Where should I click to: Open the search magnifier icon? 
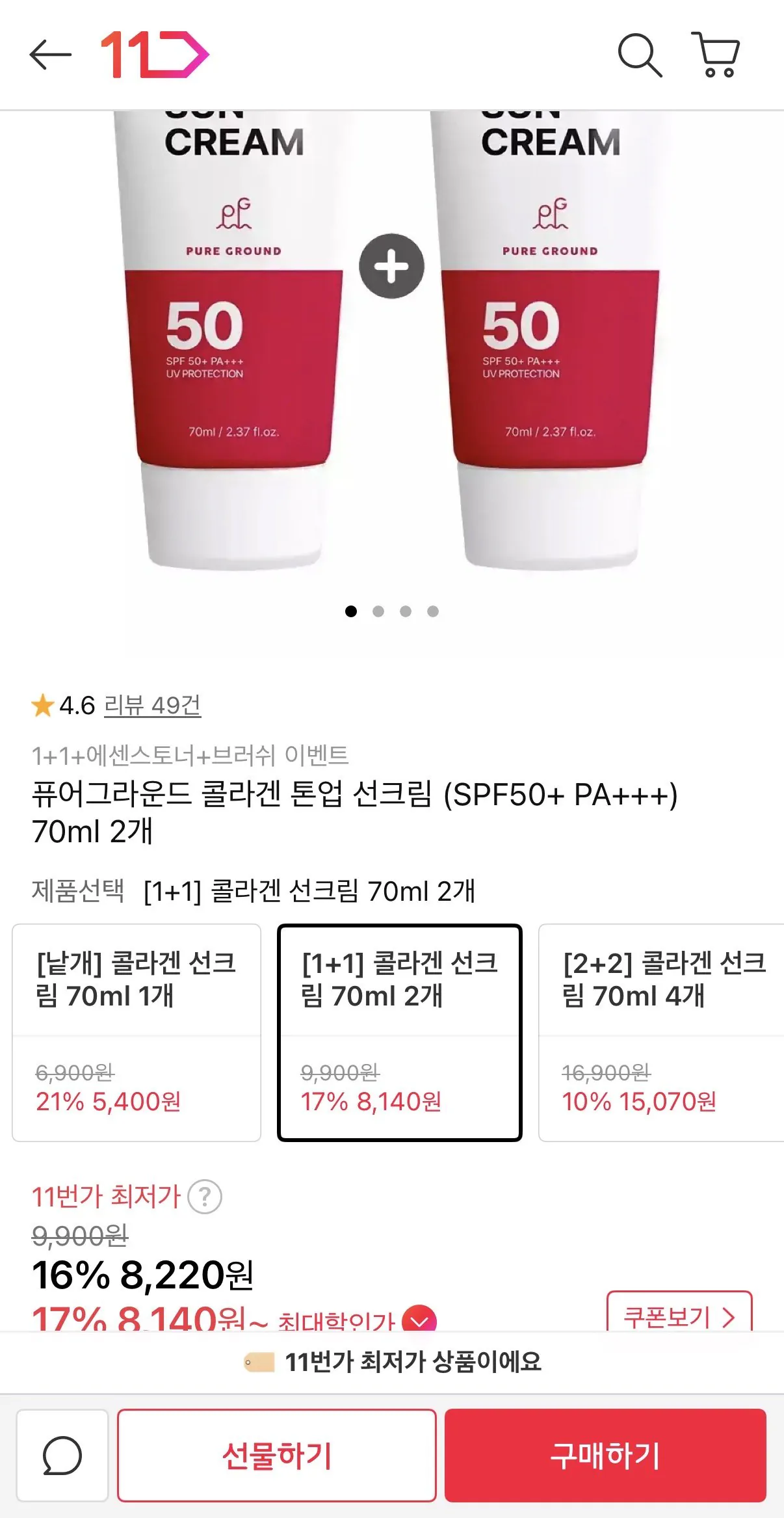coord(639,55)
